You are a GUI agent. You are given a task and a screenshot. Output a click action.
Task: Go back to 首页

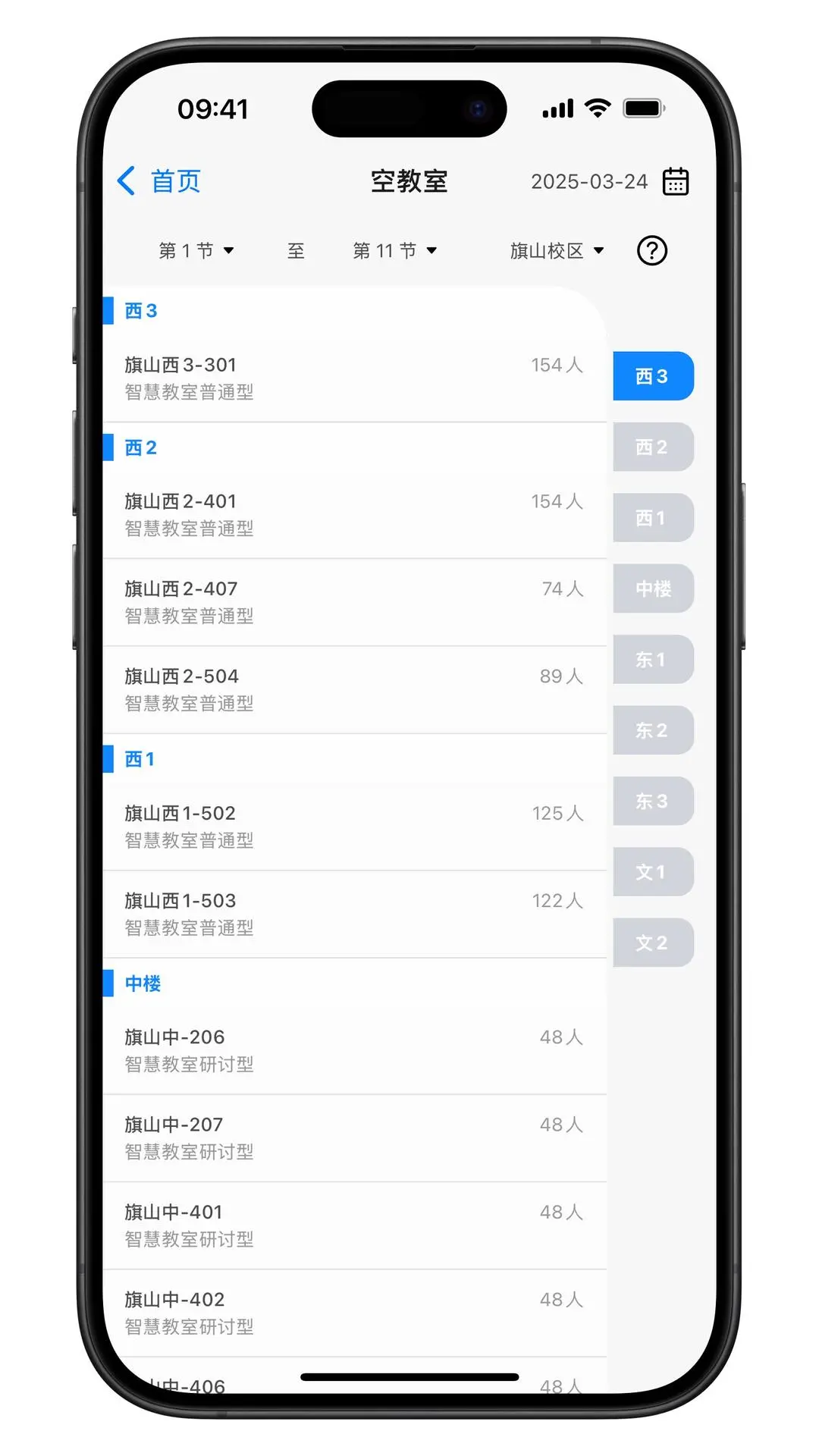point(159,181)
